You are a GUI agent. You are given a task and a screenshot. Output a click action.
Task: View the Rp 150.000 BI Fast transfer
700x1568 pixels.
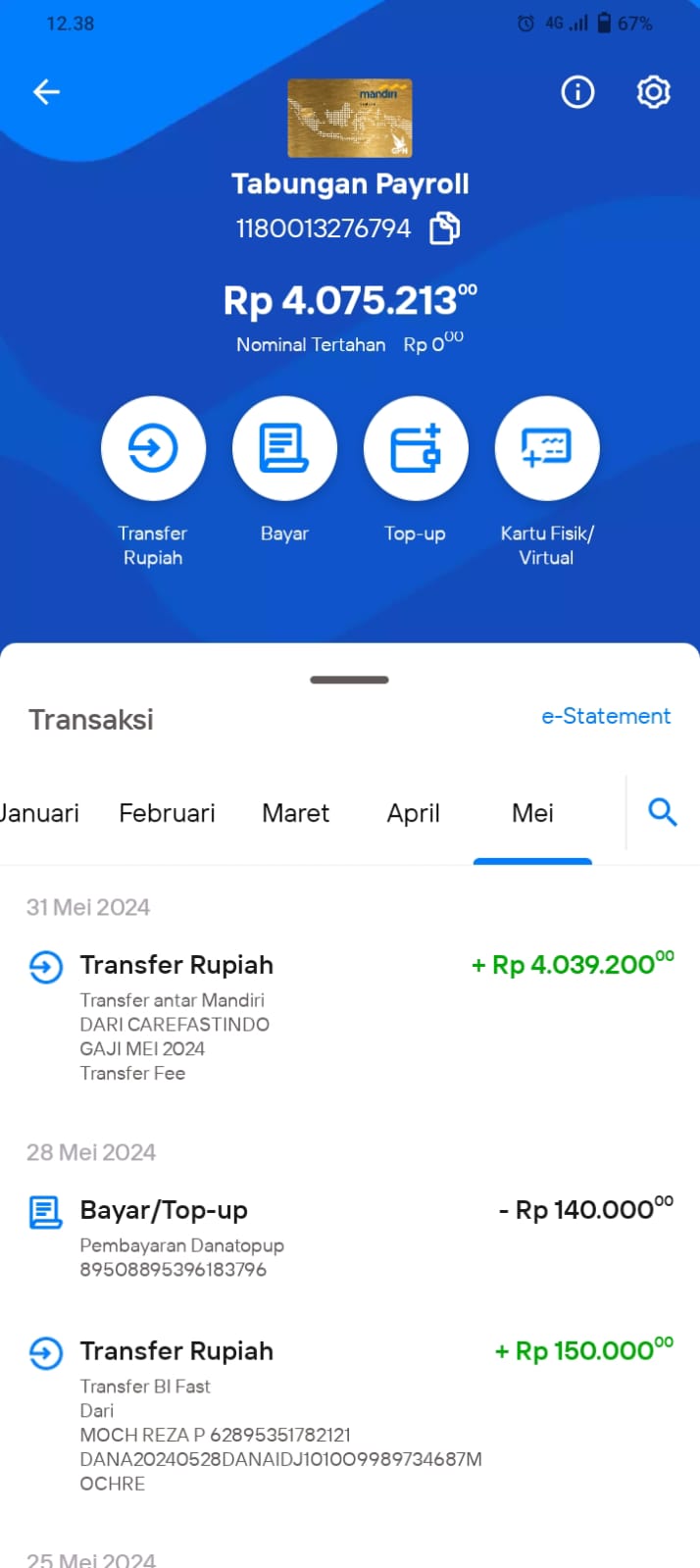[350, 1415]
